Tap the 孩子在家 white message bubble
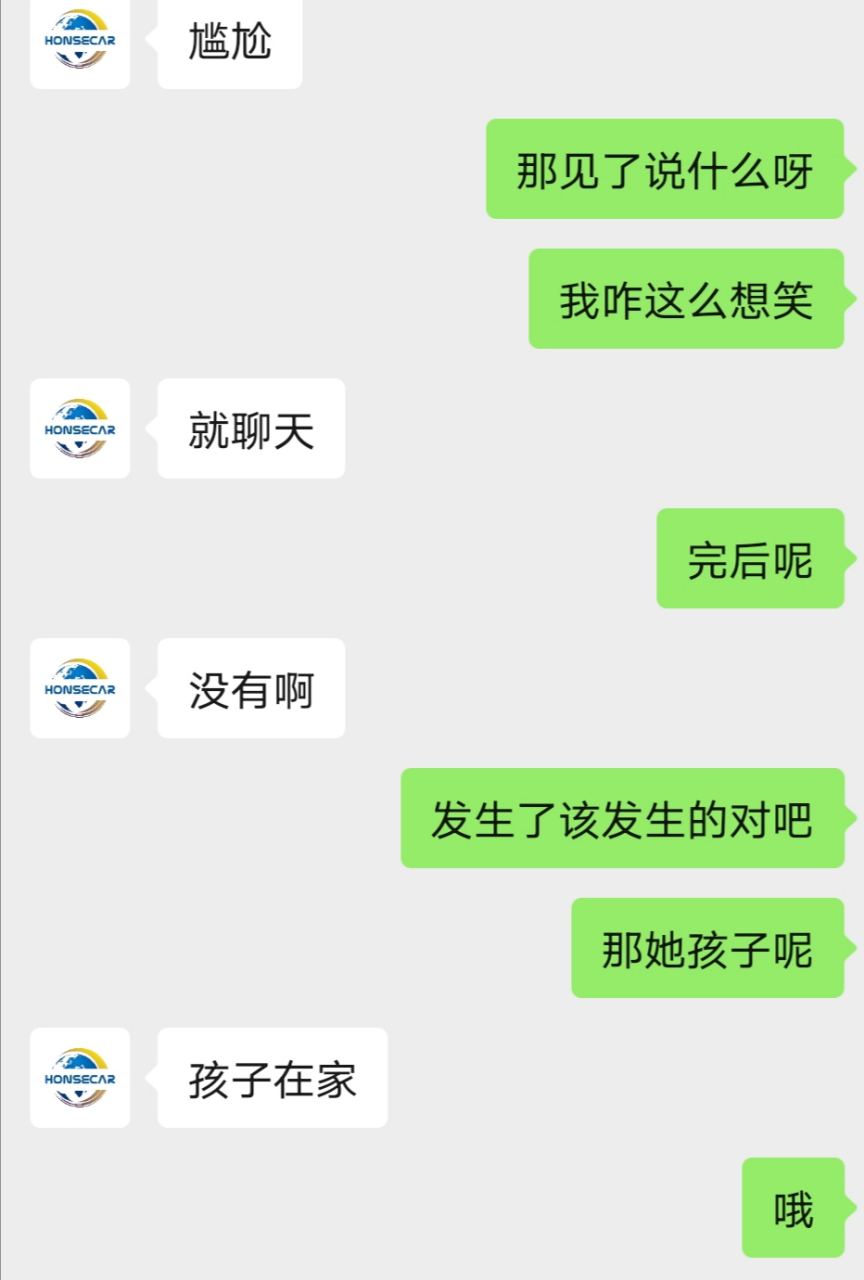Screen dimensions: 864x1280 pyautogui.click(x=272, y=1079)
